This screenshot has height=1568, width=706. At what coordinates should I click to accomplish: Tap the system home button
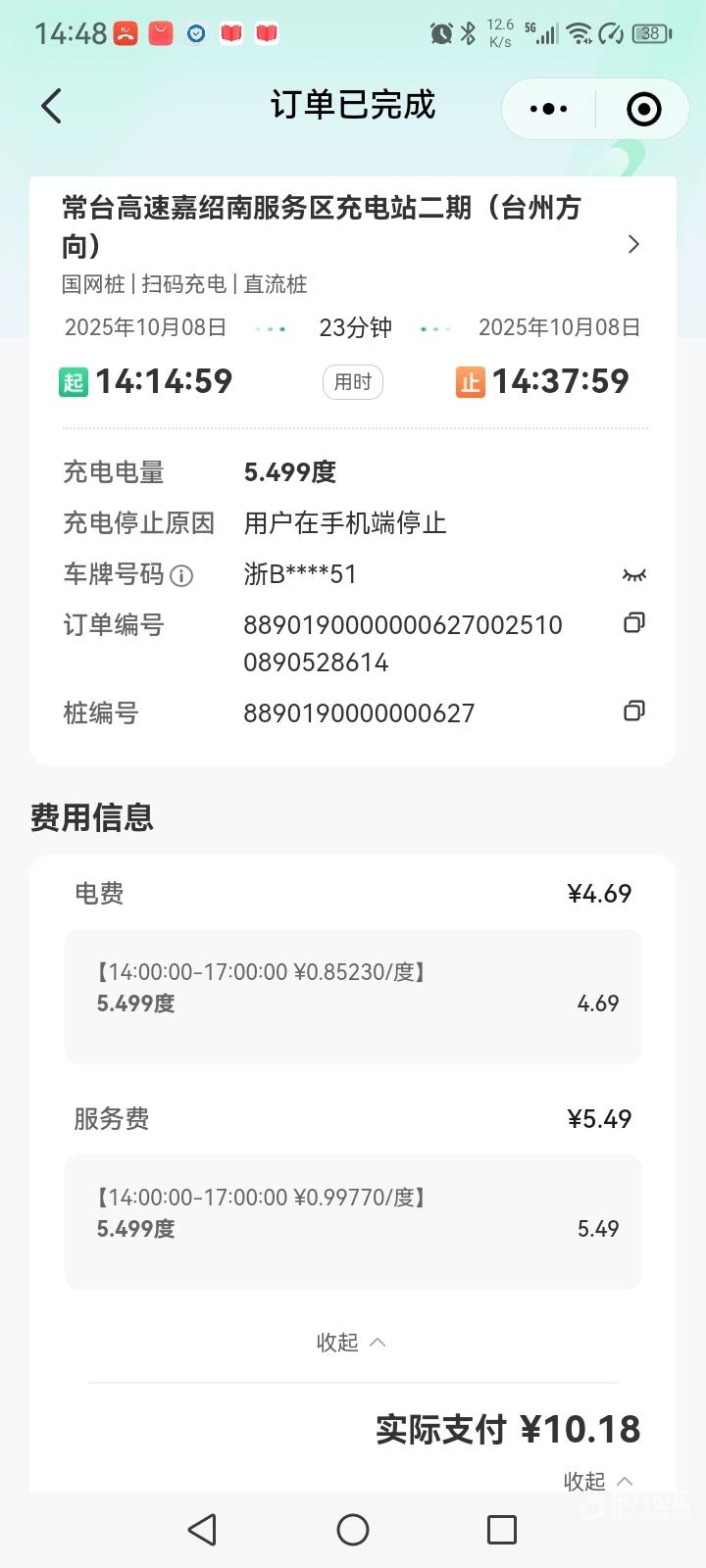pos(353,1530)
